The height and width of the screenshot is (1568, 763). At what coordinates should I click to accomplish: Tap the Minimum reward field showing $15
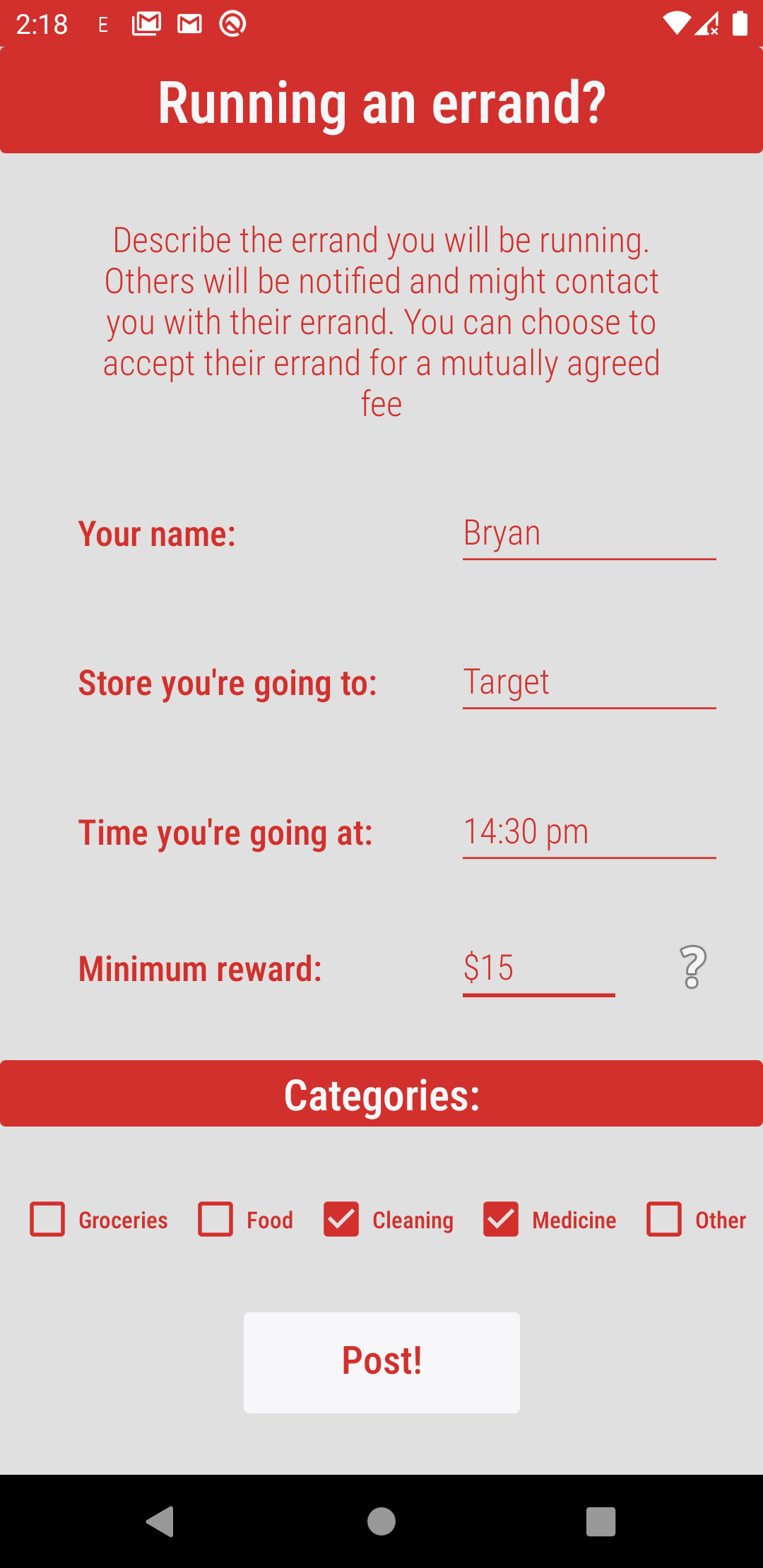pyautogui.click(x=538, y=968)
